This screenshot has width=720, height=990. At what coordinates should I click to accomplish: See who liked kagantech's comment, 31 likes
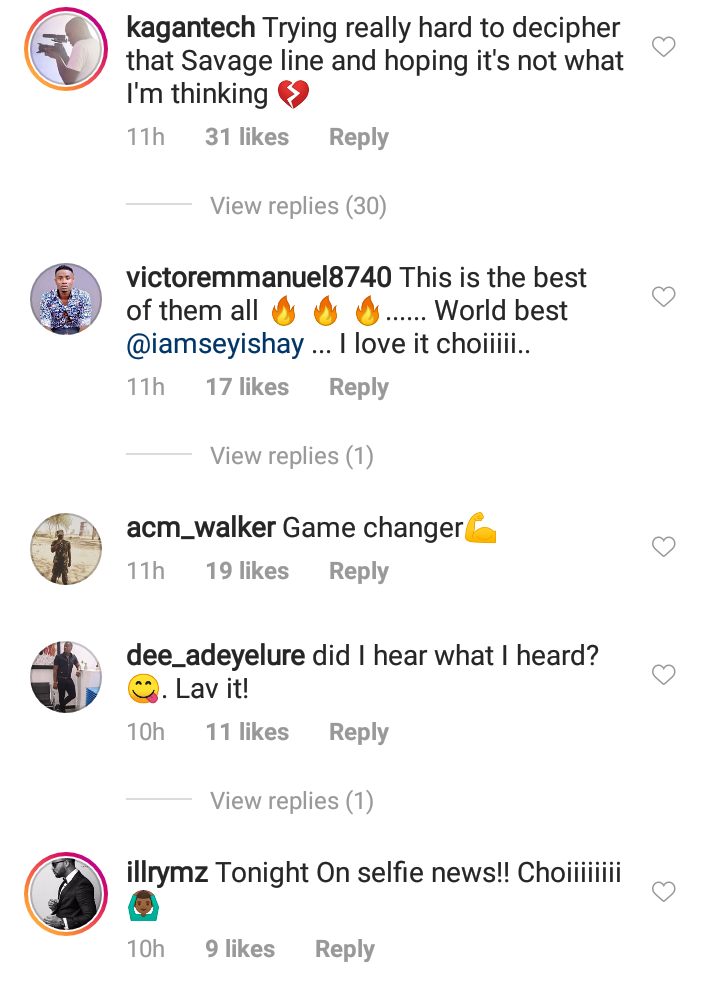tap(246, 138)
